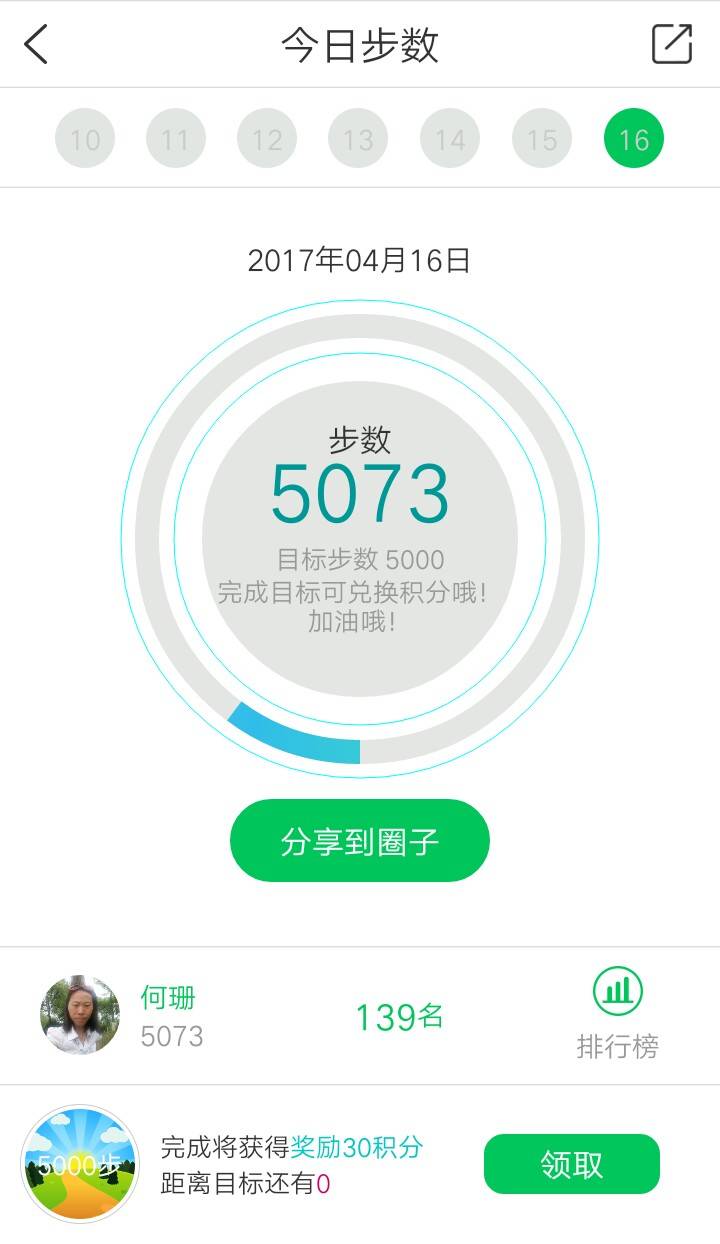Switch to day 13
The width and height of the screenshot is (720, 1244).
[358, 139]
